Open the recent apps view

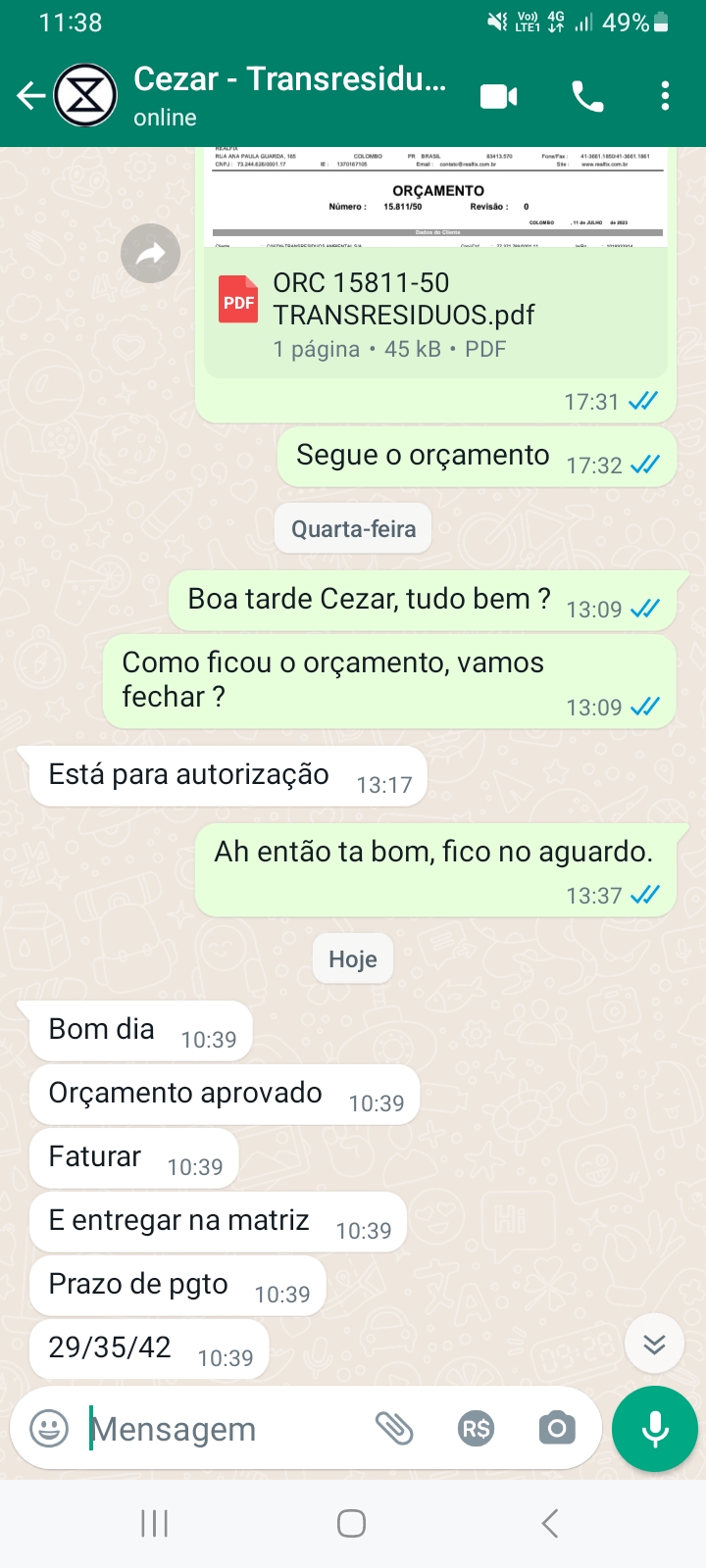[x=154, y=1523]
